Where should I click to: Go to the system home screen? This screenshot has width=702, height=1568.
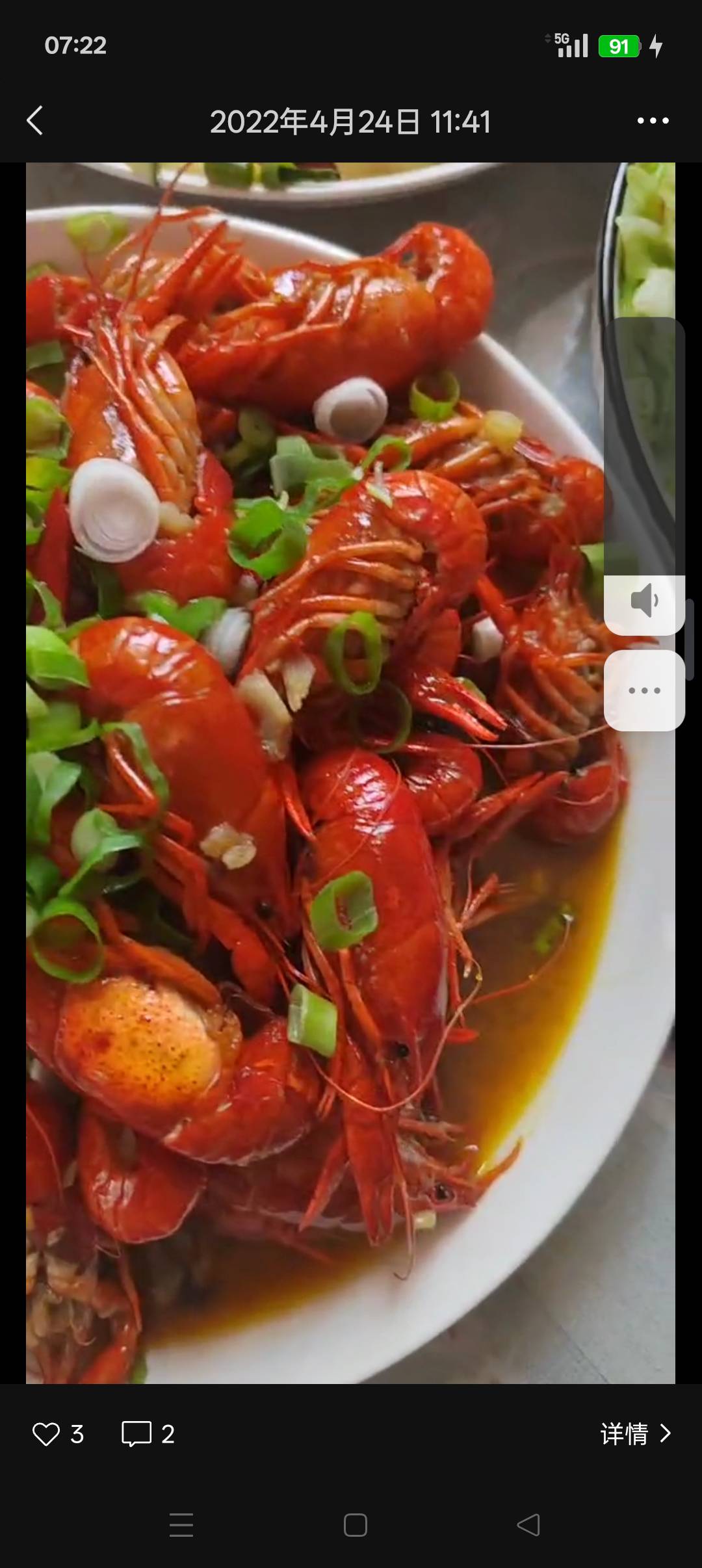355,1525
